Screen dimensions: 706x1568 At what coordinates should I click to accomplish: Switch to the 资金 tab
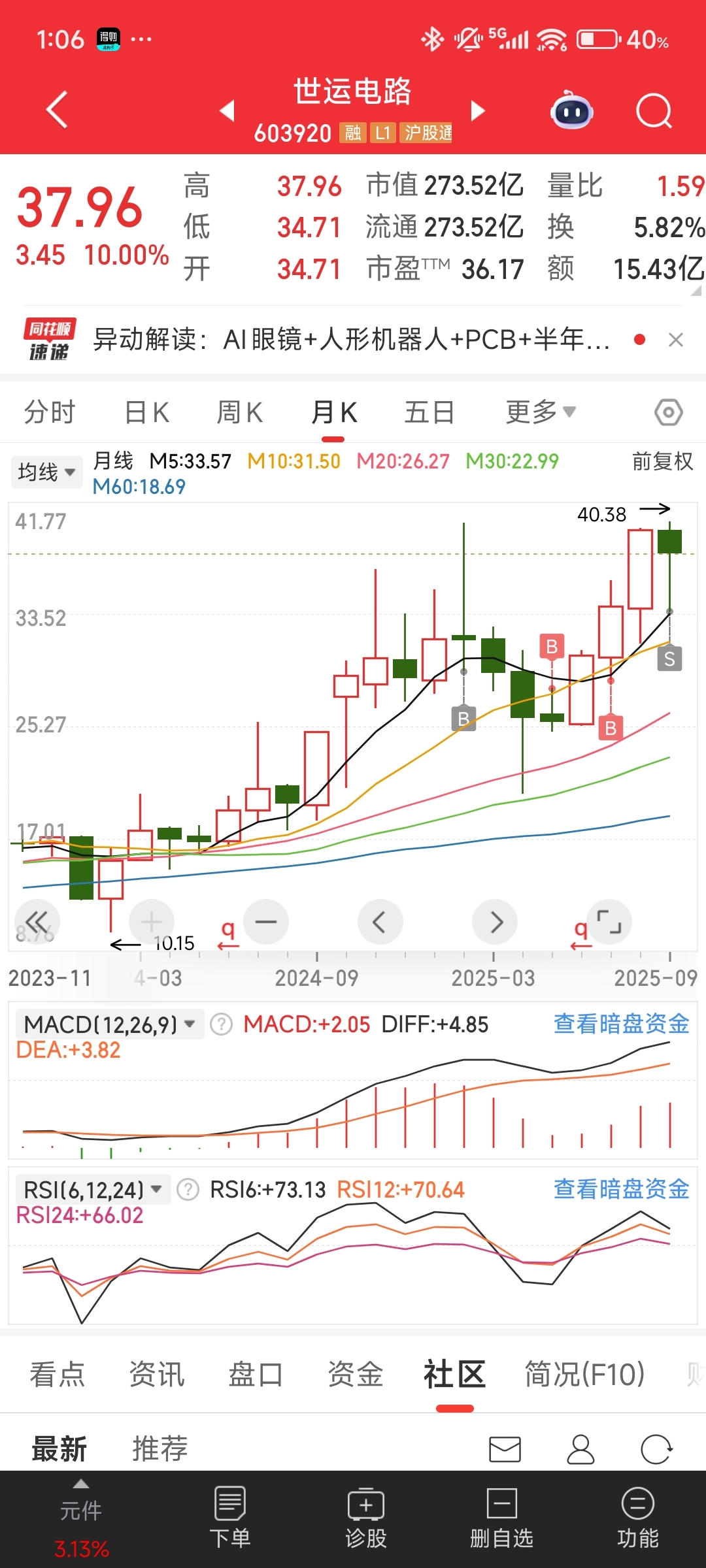tap(355, 1374)
